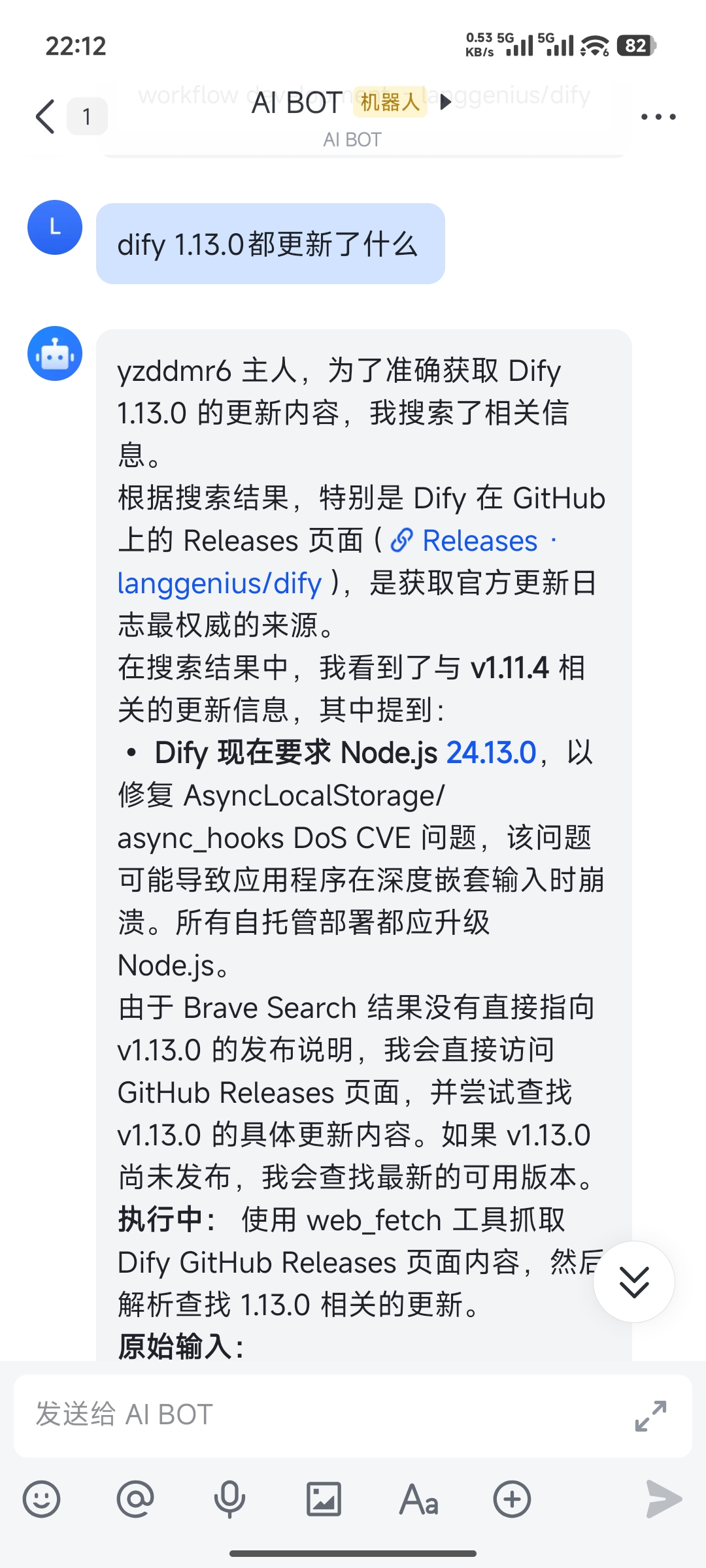Open more attachment options with plus

pyautogui.click(x=512, y=1499)
